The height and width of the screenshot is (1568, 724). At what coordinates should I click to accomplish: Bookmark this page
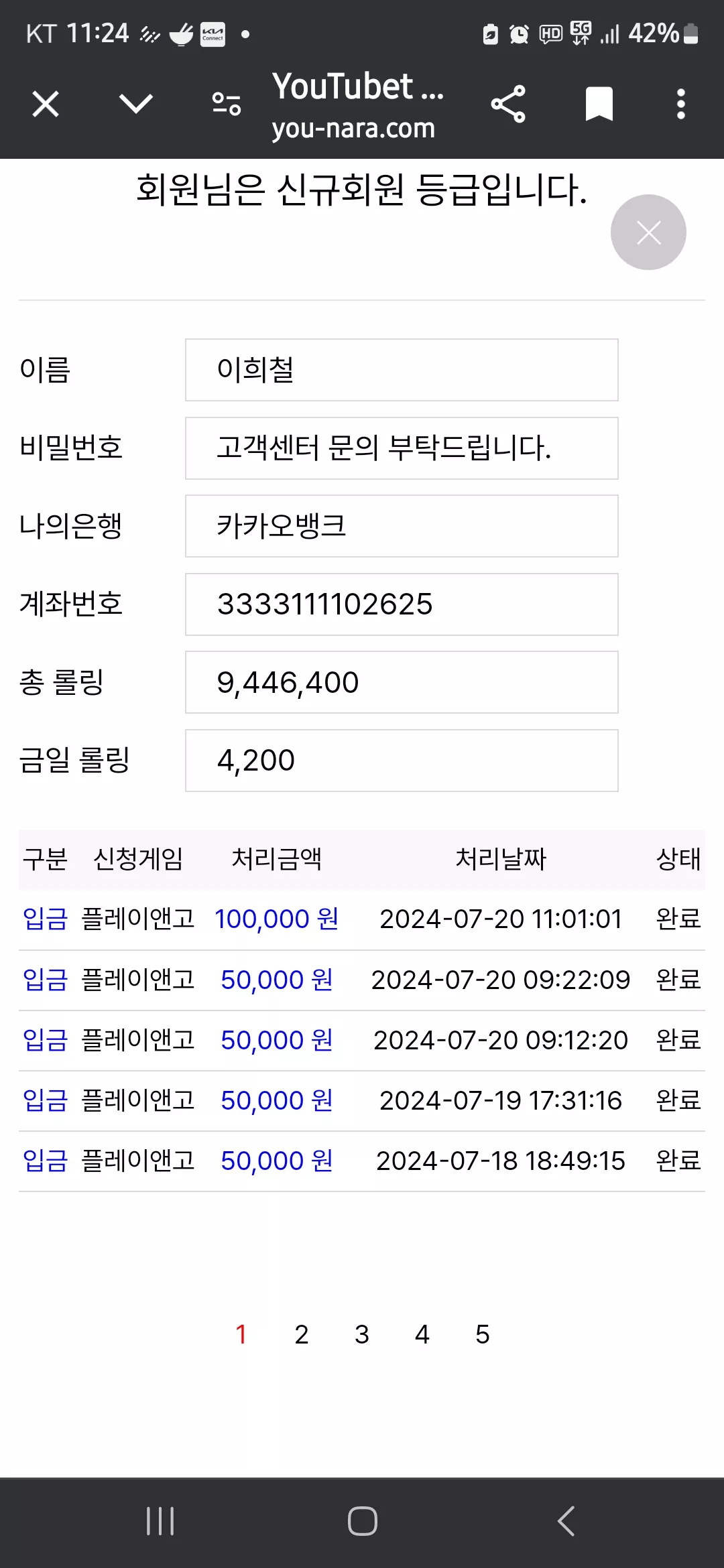[599, 105]
